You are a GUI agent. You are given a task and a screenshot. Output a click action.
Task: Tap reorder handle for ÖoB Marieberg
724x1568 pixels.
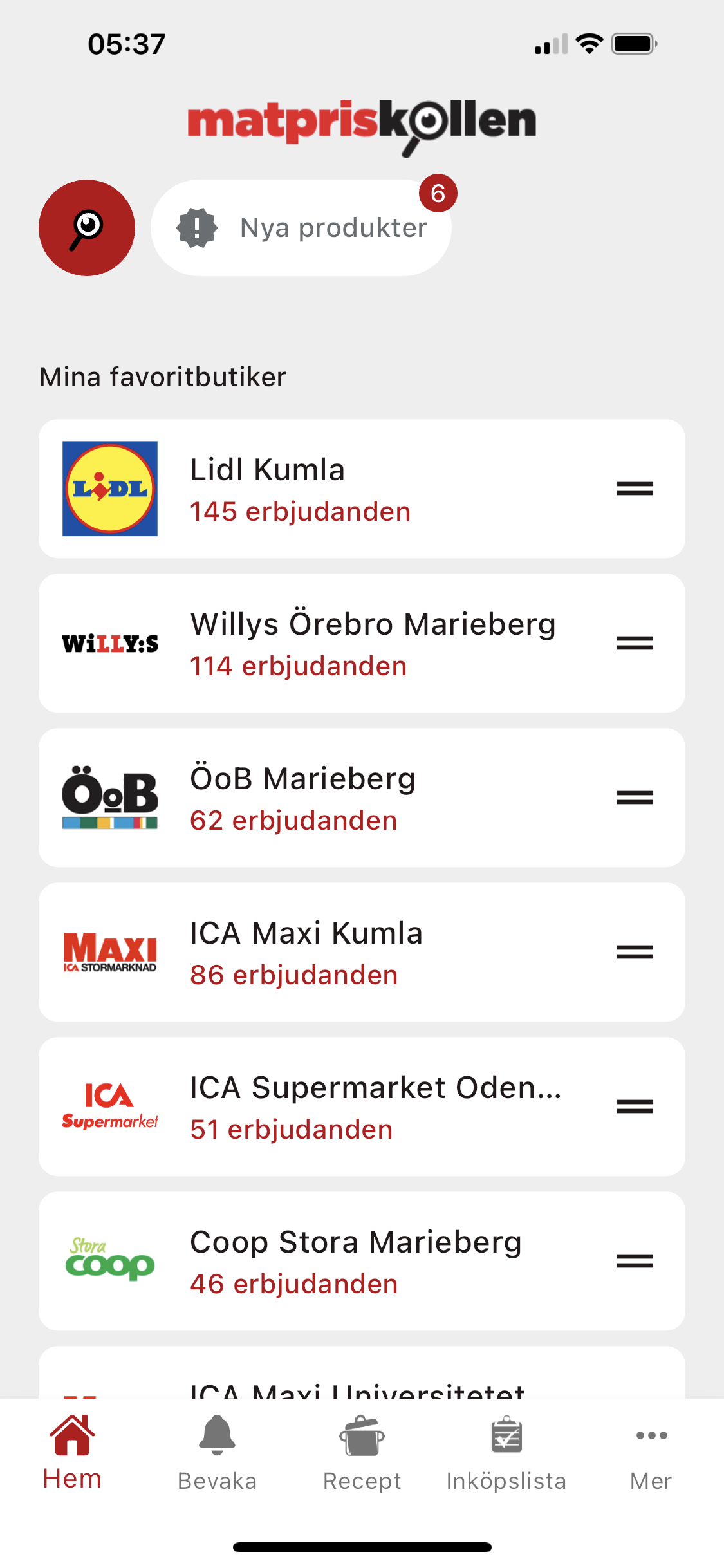point(635,798)
